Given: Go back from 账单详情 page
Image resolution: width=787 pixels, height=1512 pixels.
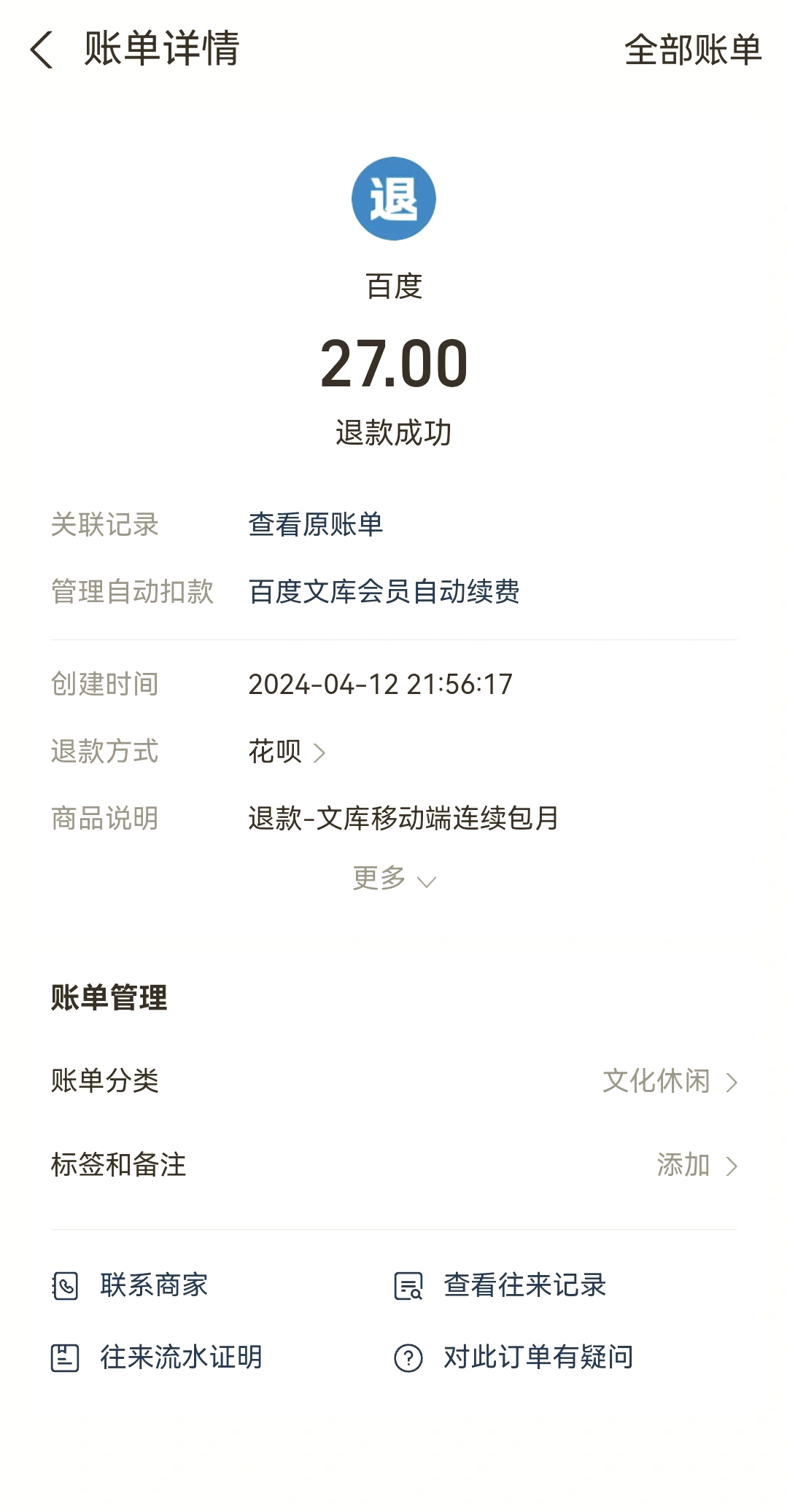Looking at the screenshot, I should click(x=42, y=50).
